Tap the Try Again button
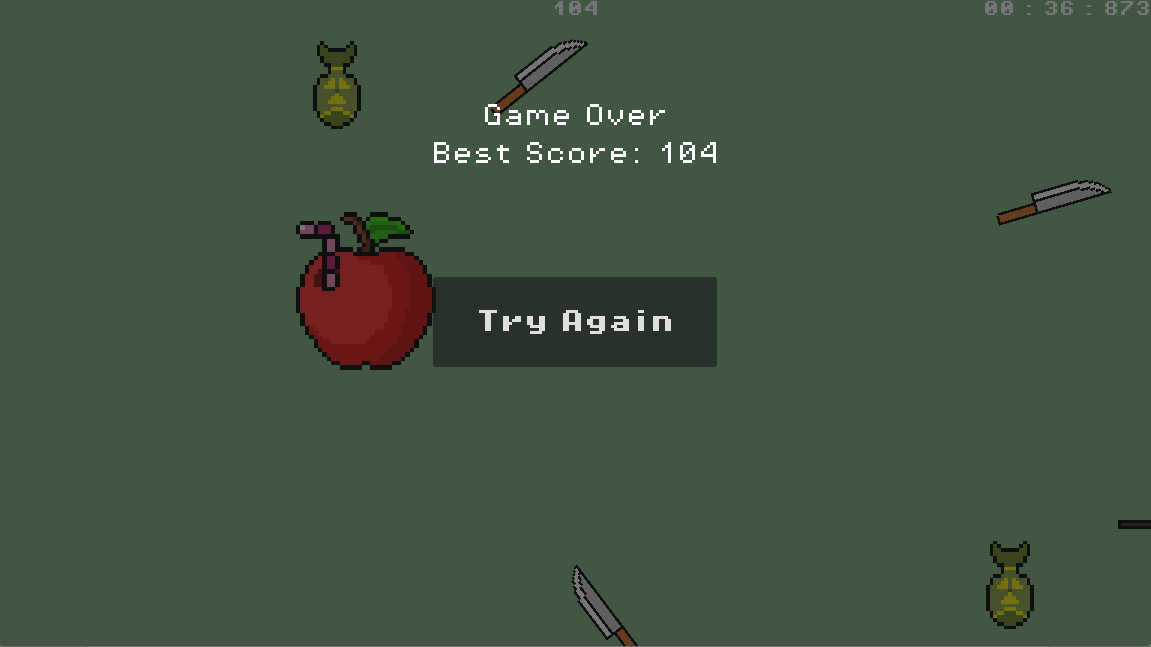This screenshot has height=647, width=1151. (x=575, y=322)
